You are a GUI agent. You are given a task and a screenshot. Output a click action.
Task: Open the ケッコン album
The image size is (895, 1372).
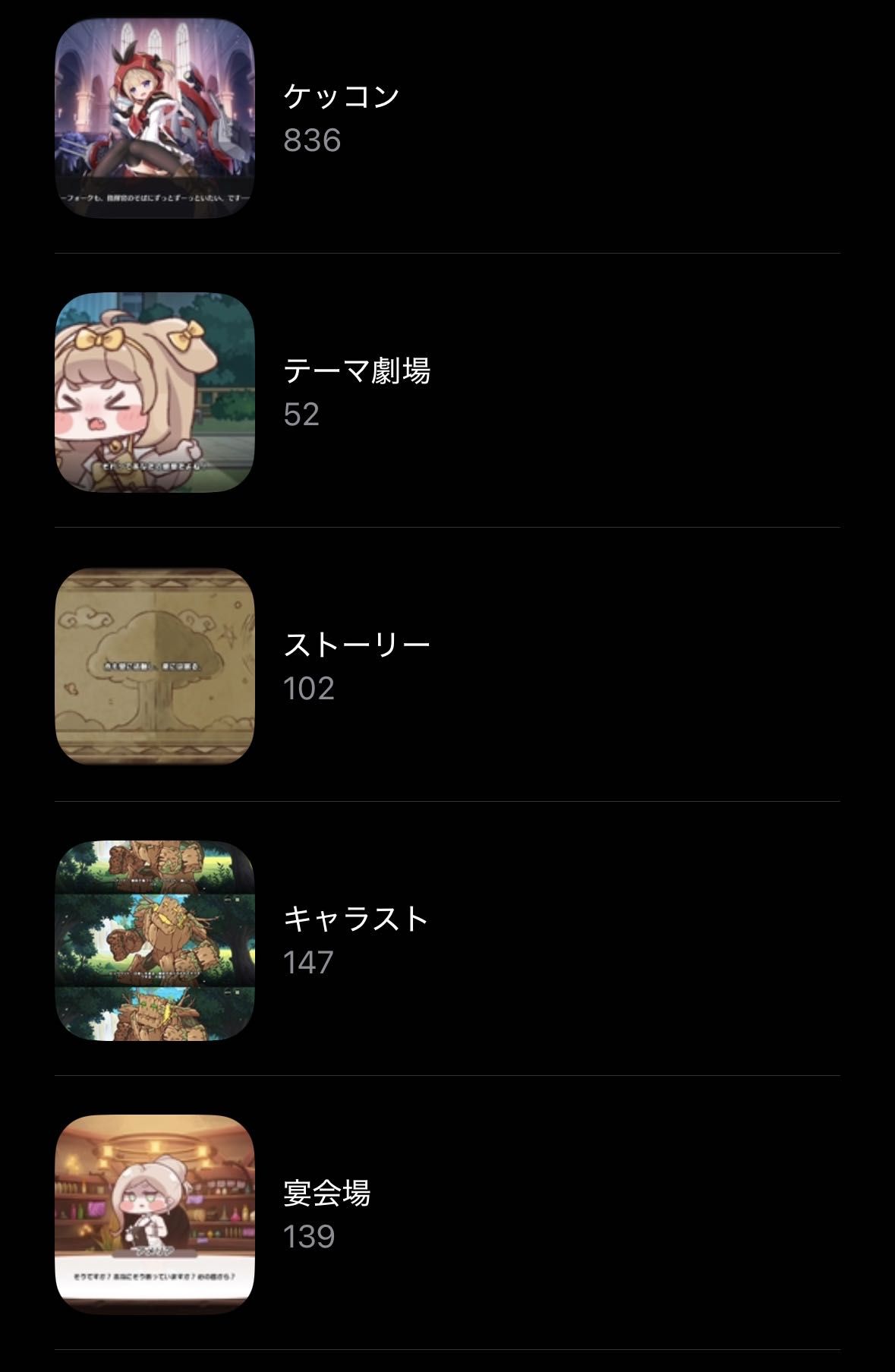447,118
